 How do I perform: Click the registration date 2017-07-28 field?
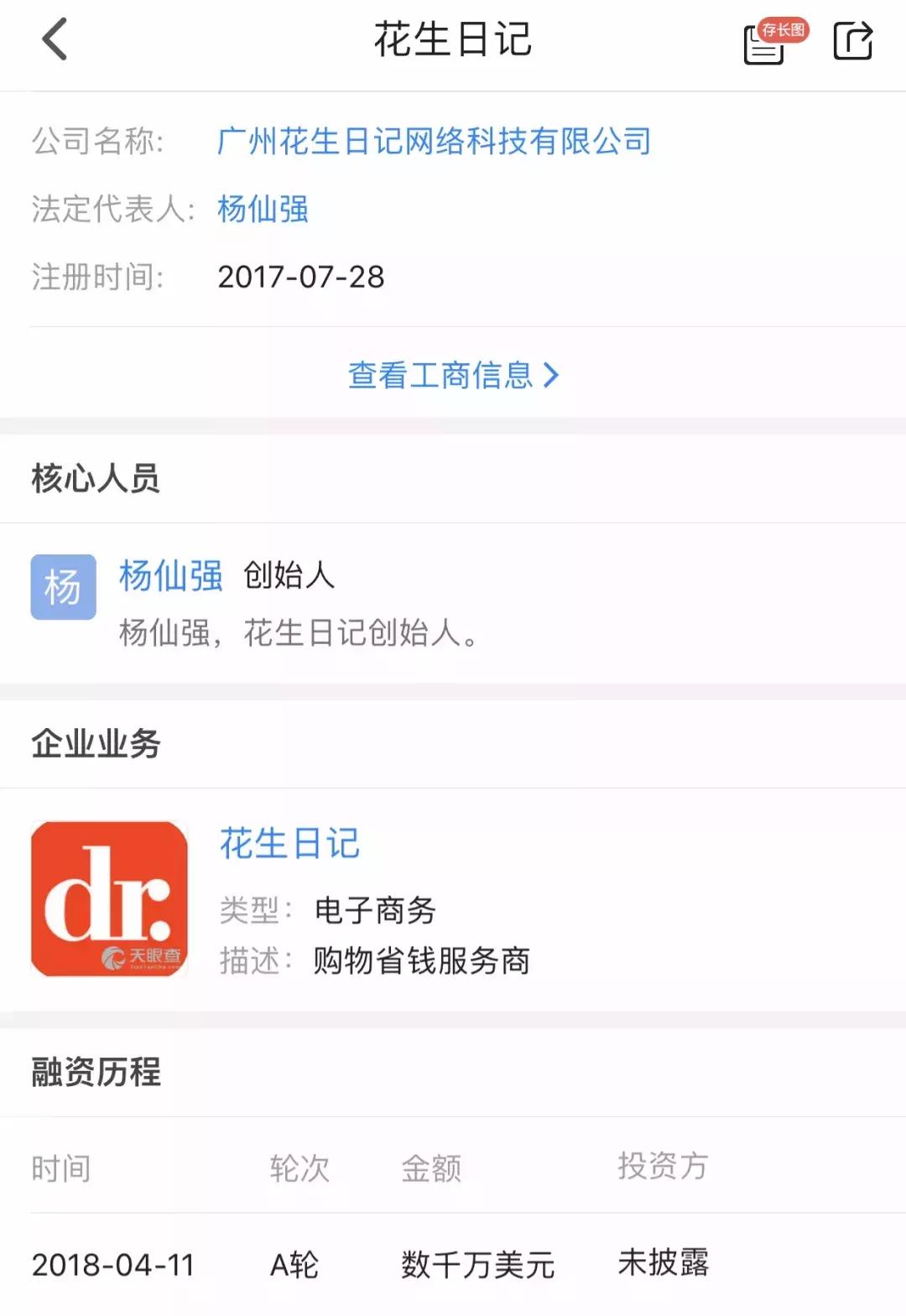tap(300, 277)
